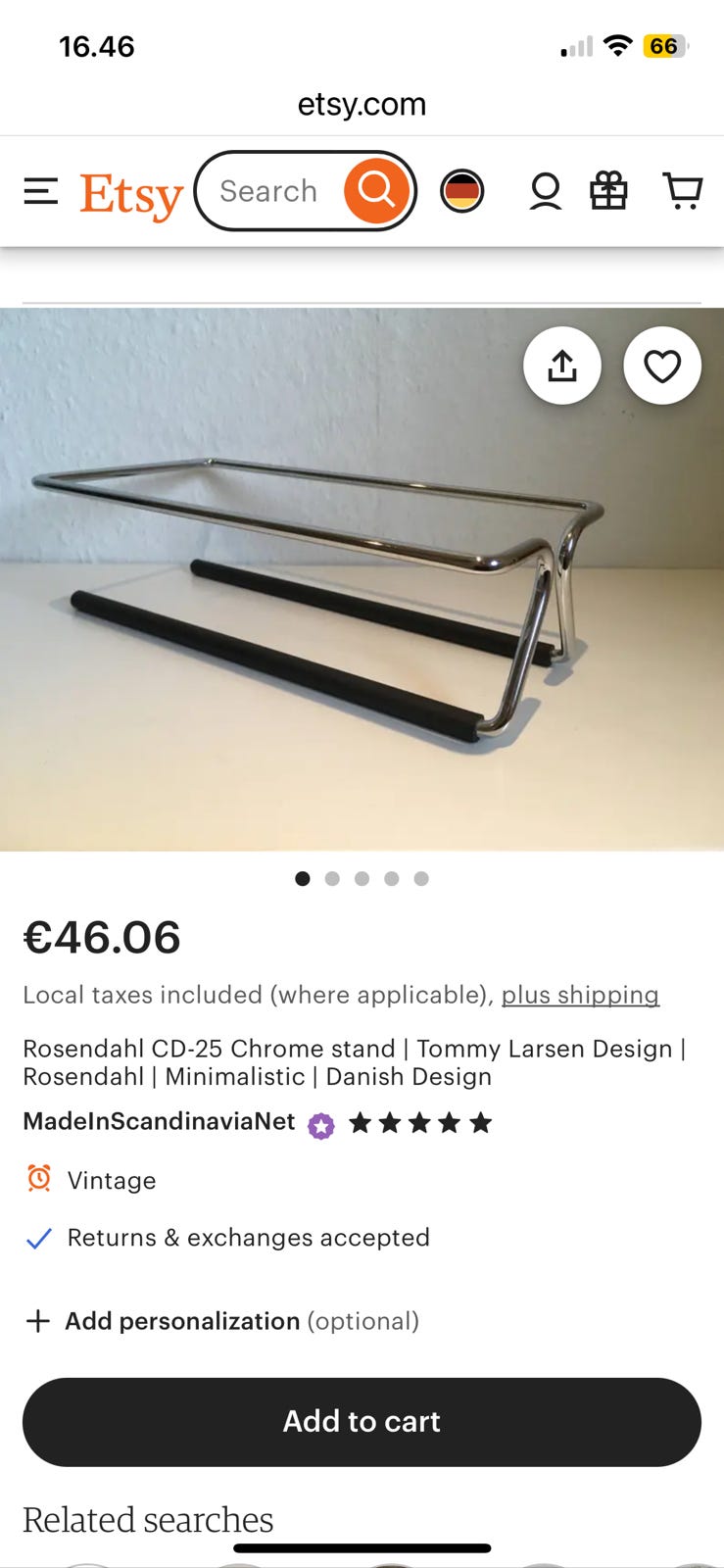Viewport: 724px width, 1568px height.
Task: Click the Germany flag region icon
Action: click(x=461, y=191)
